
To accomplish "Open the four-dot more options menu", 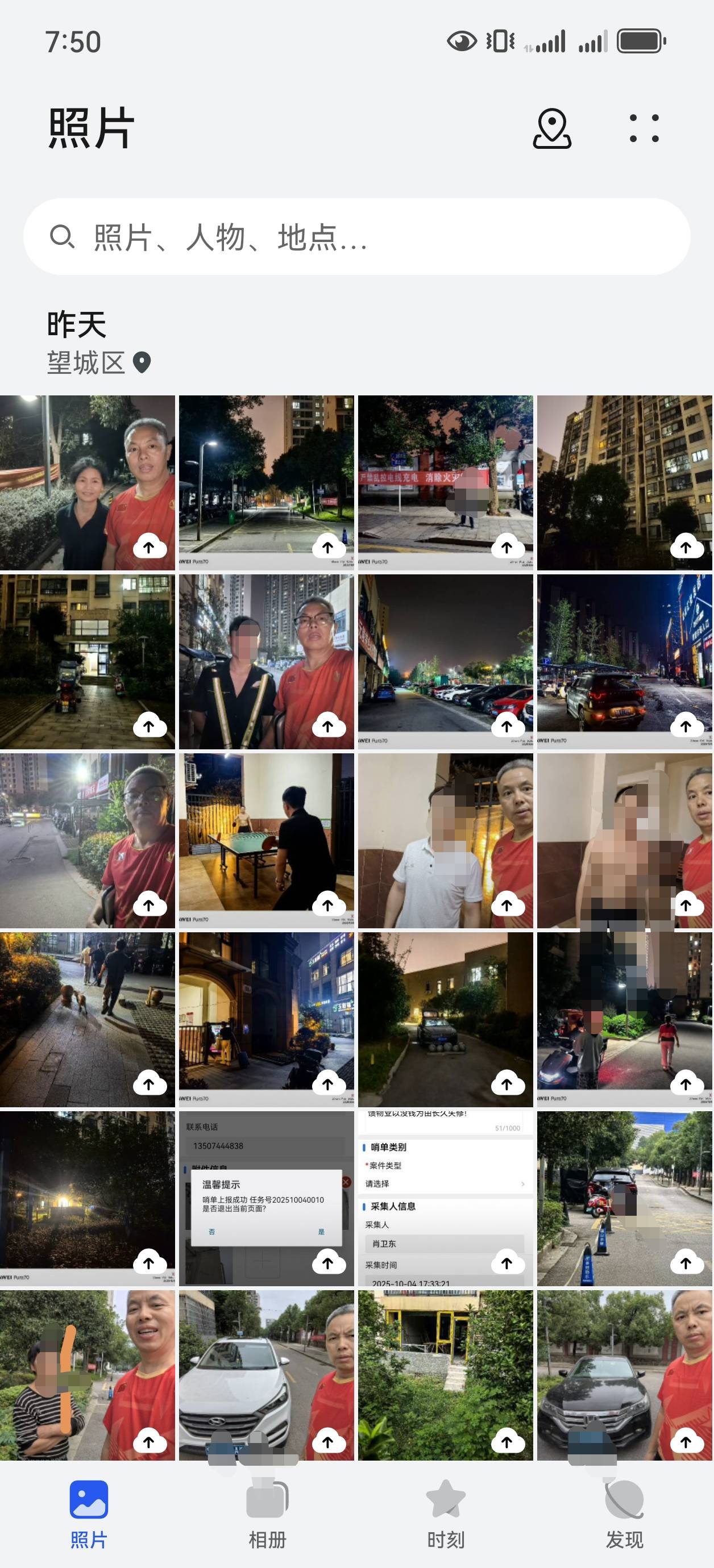I will 644,128.
